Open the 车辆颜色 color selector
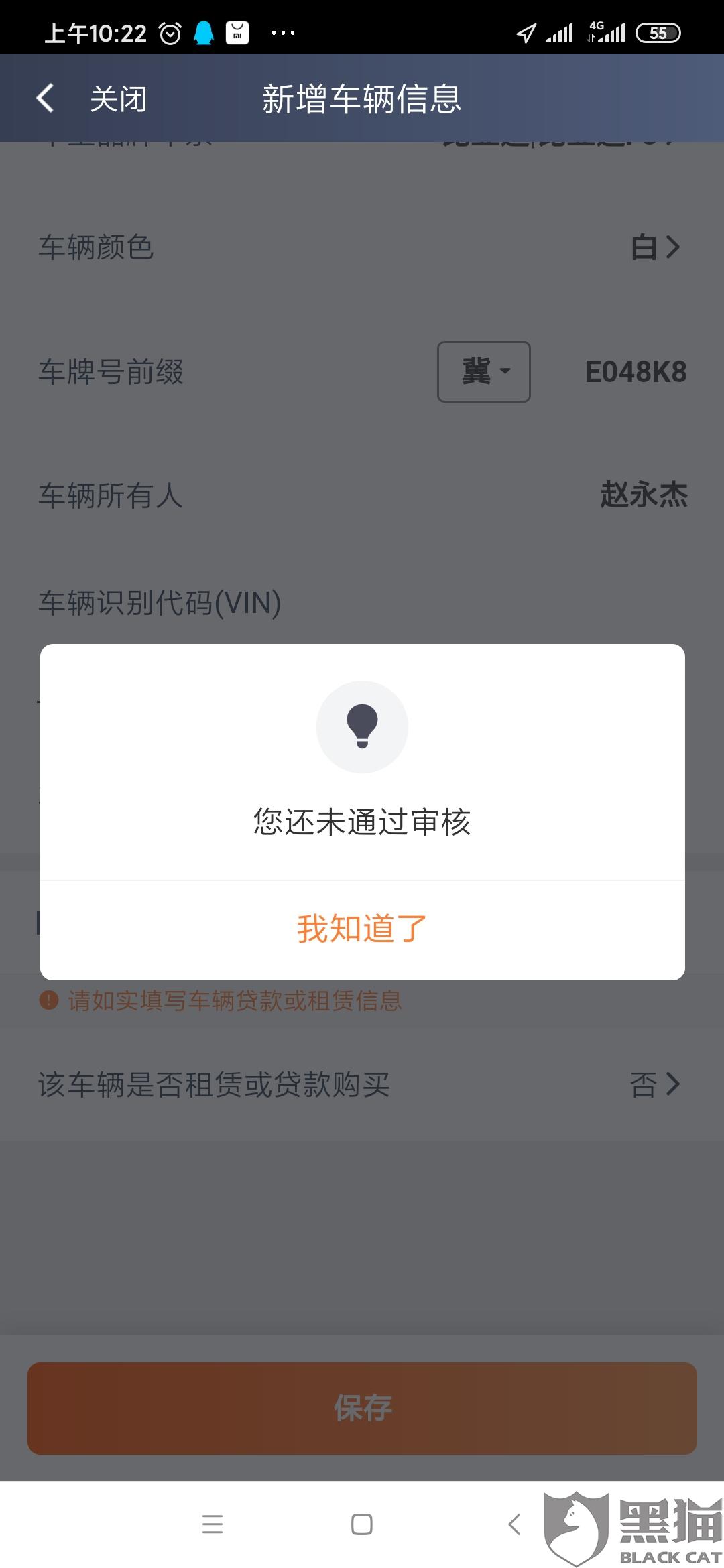Screen dimensions: 724x1568 point(362,247)
